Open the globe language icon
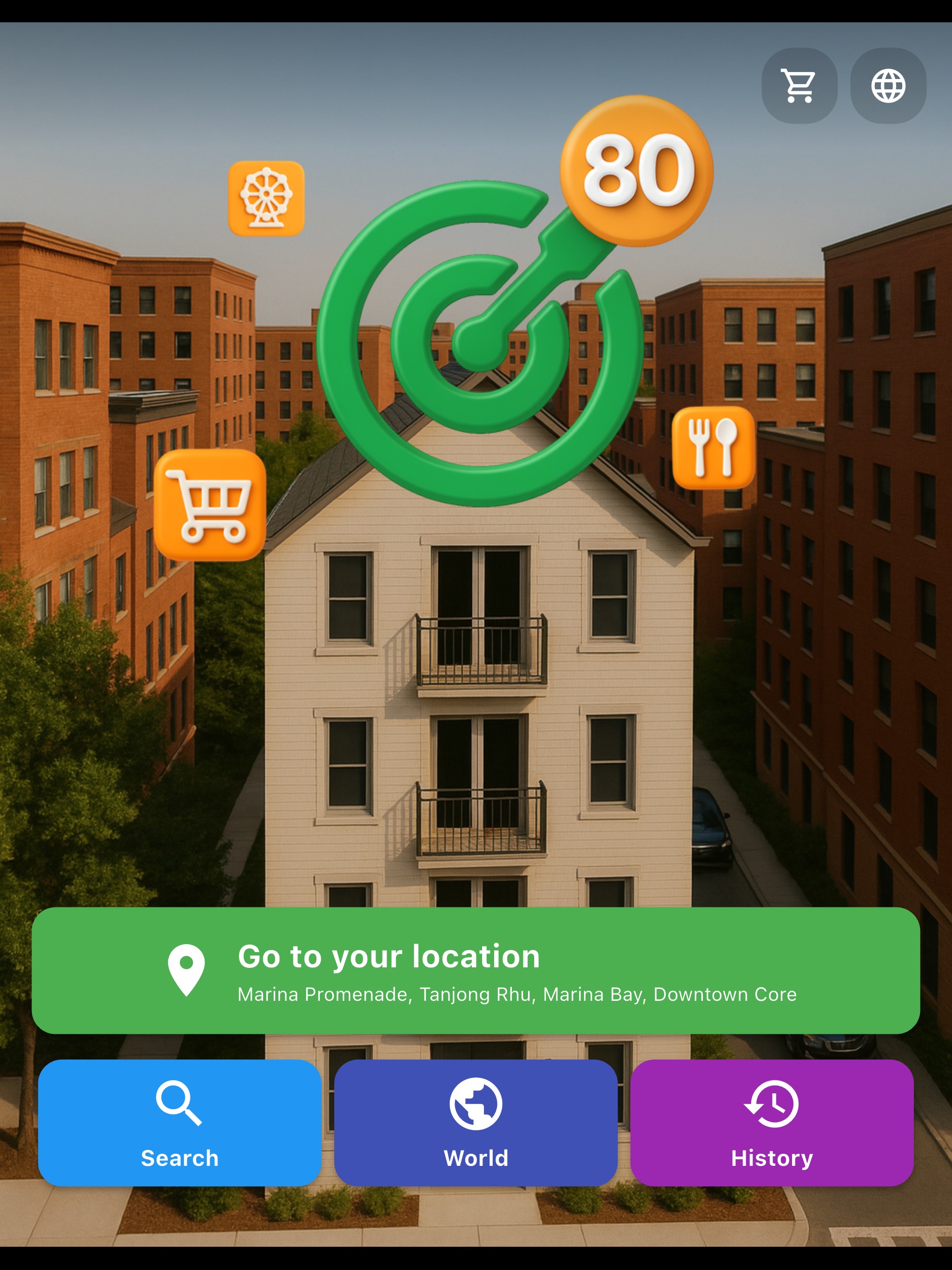 click(888, 86)
